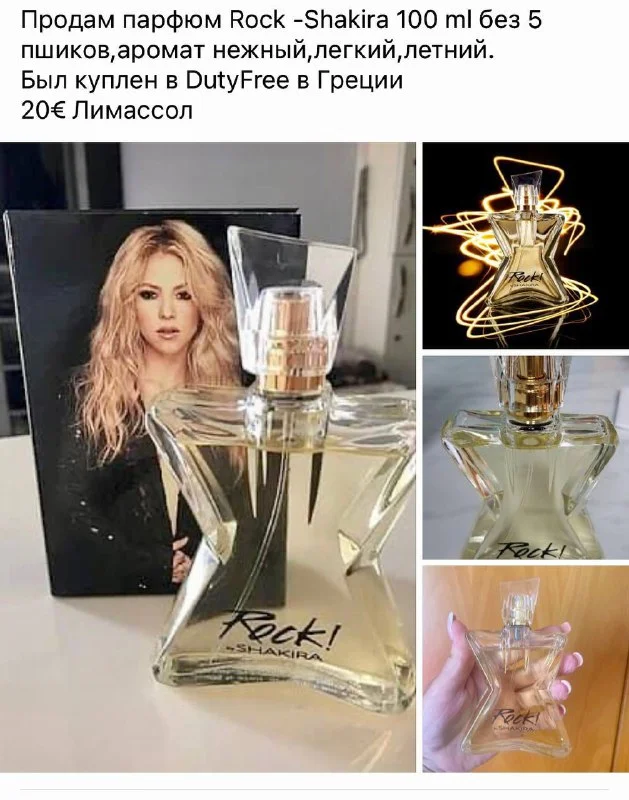
Task: Open the large photo with Shakira's box
Action: click(x=208, y=455)
